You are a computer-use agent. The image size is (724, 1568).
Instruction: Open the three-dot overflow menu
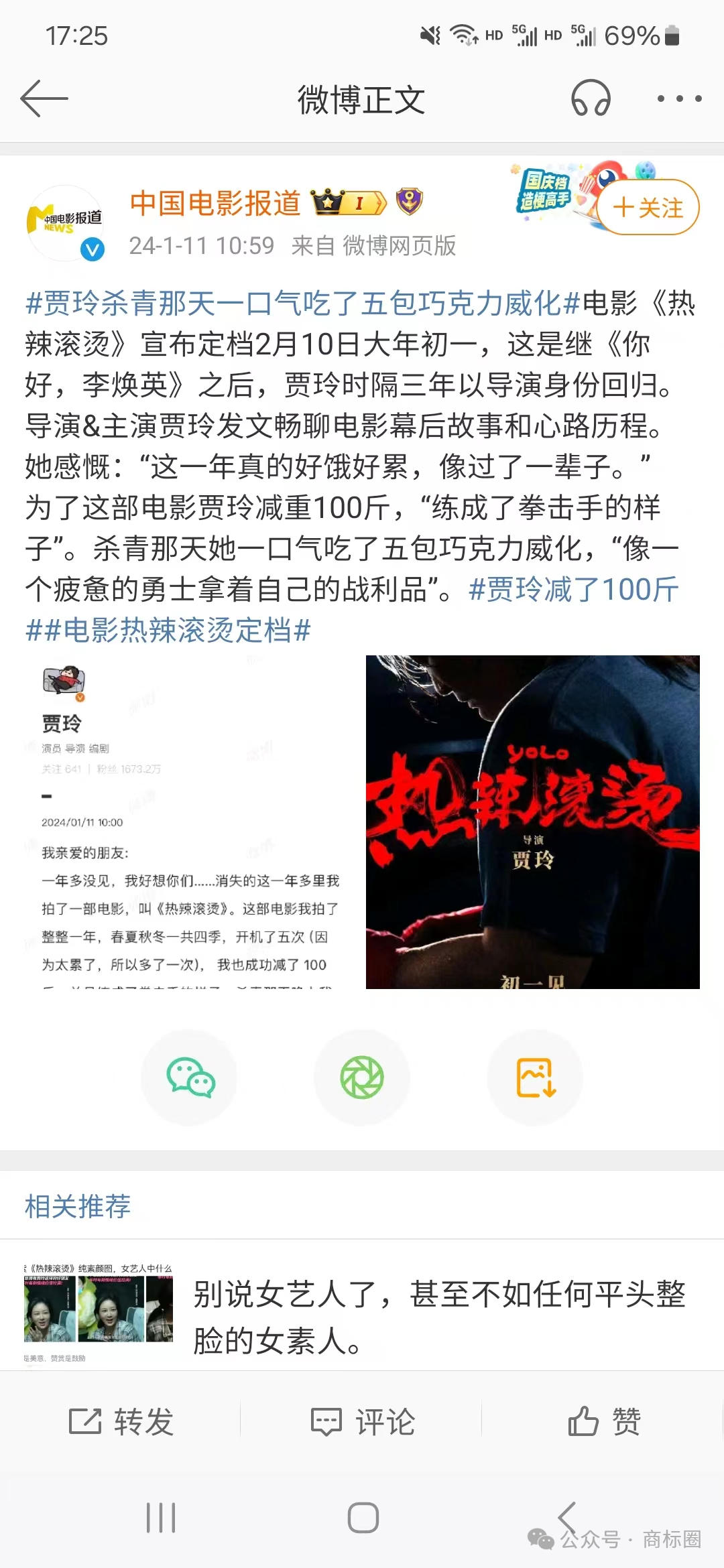click(x=679, y=99)
